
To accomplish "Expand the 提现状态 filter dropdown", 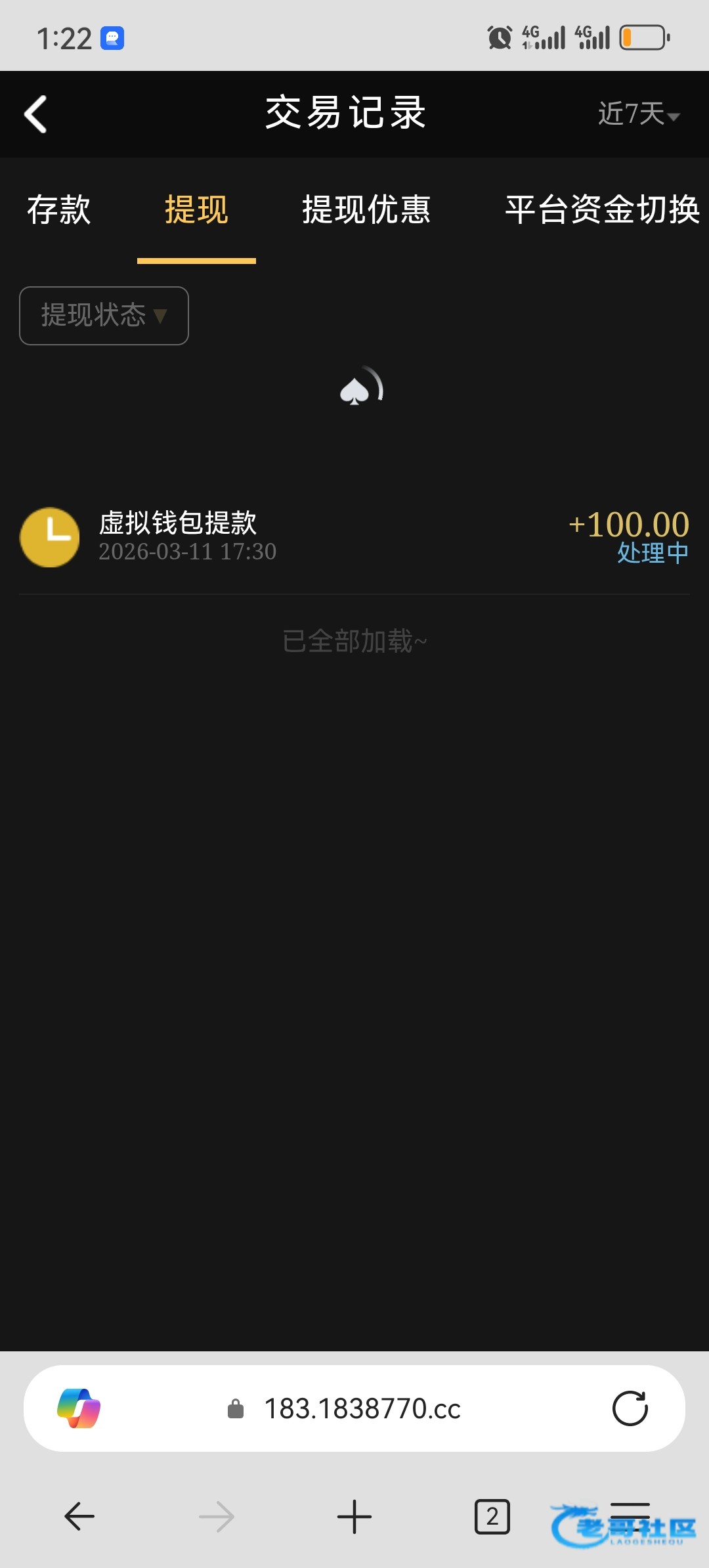I will (x=104, y=316).
